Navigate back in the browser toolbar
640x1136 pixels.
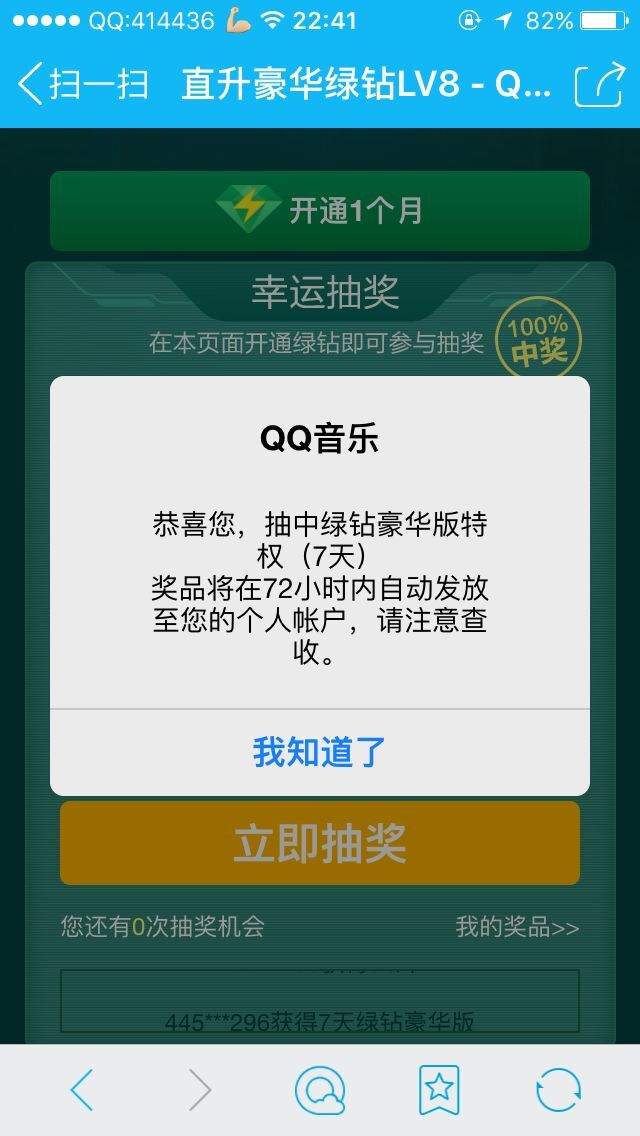[x=82, y=1089]
